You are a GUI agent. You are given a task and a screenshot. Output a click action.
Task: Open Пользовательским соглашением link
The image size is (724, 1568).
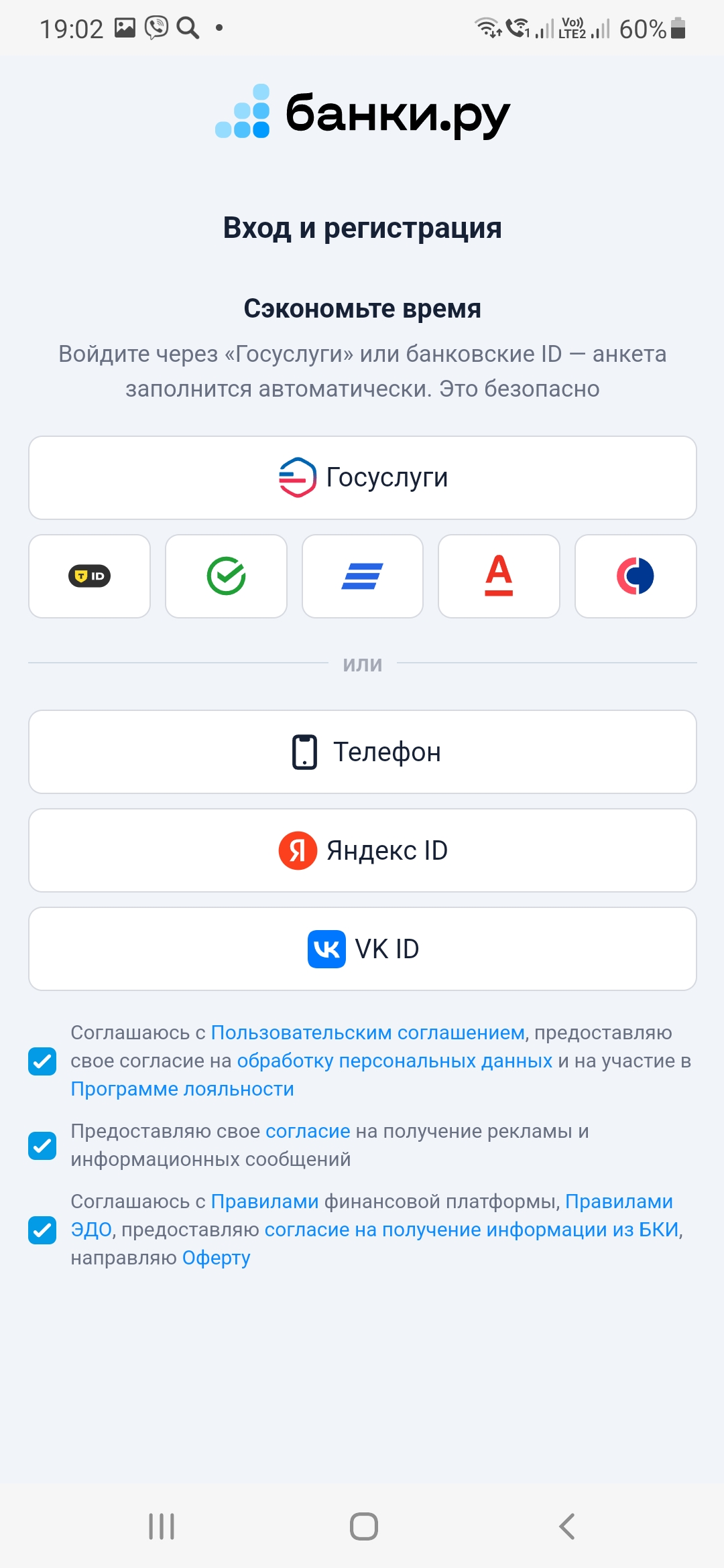tap(367, 1033)
